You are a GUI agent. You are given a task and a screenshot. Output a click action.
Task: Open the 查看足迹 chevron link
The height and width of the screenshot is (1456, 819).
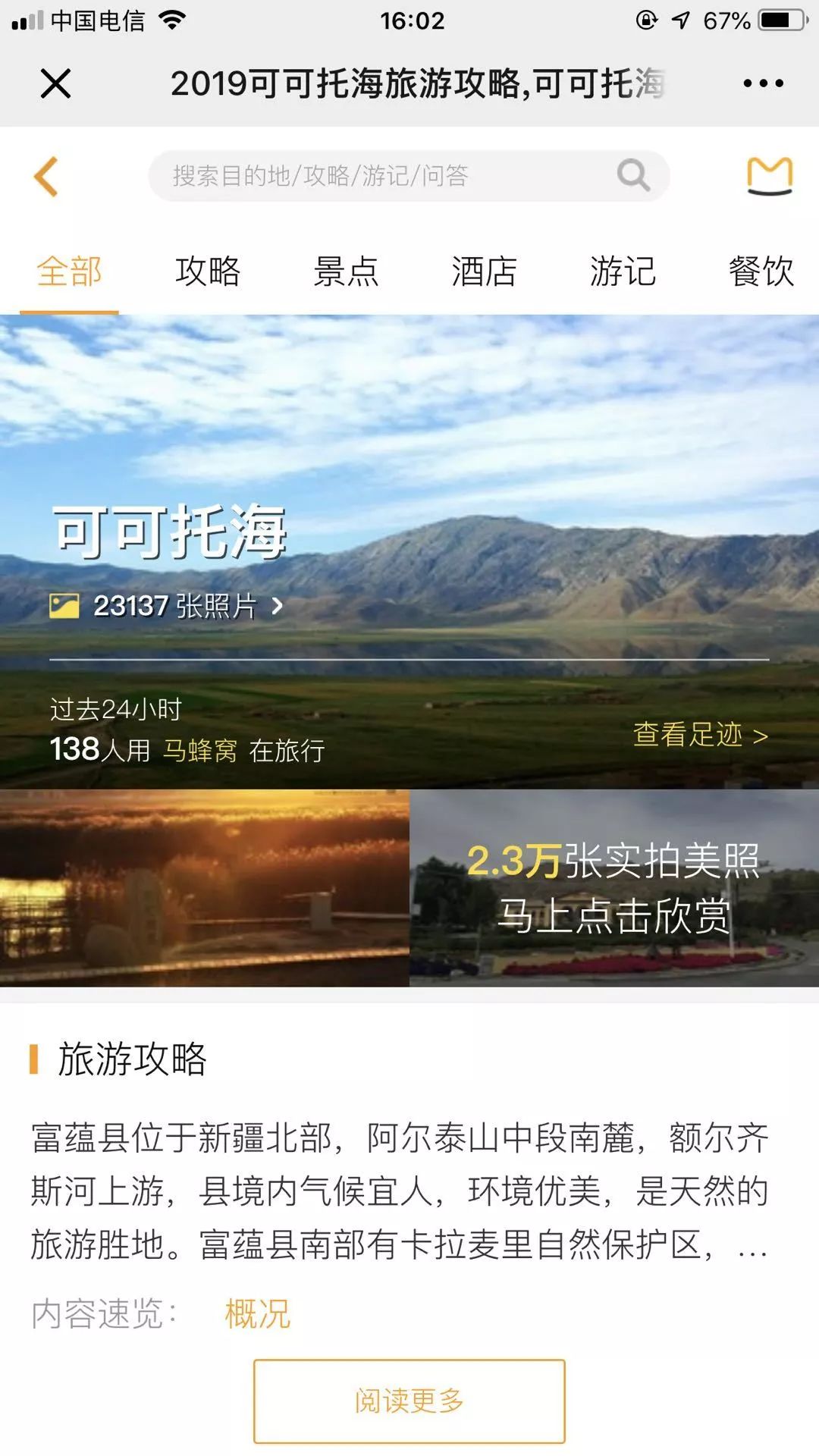(x=761, y=736)
